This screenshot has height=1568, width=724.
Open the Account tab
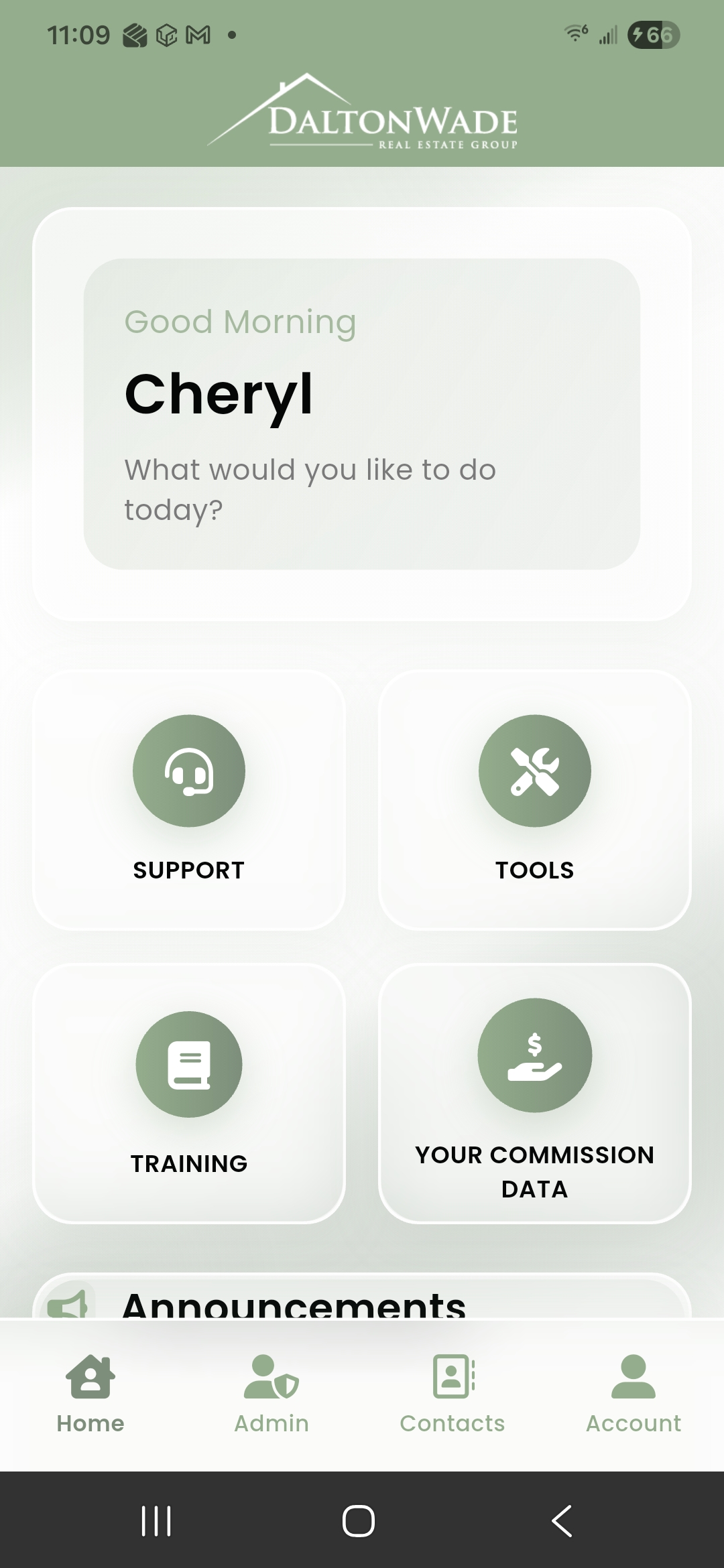pyautogui.click(x=633, y=1394)
